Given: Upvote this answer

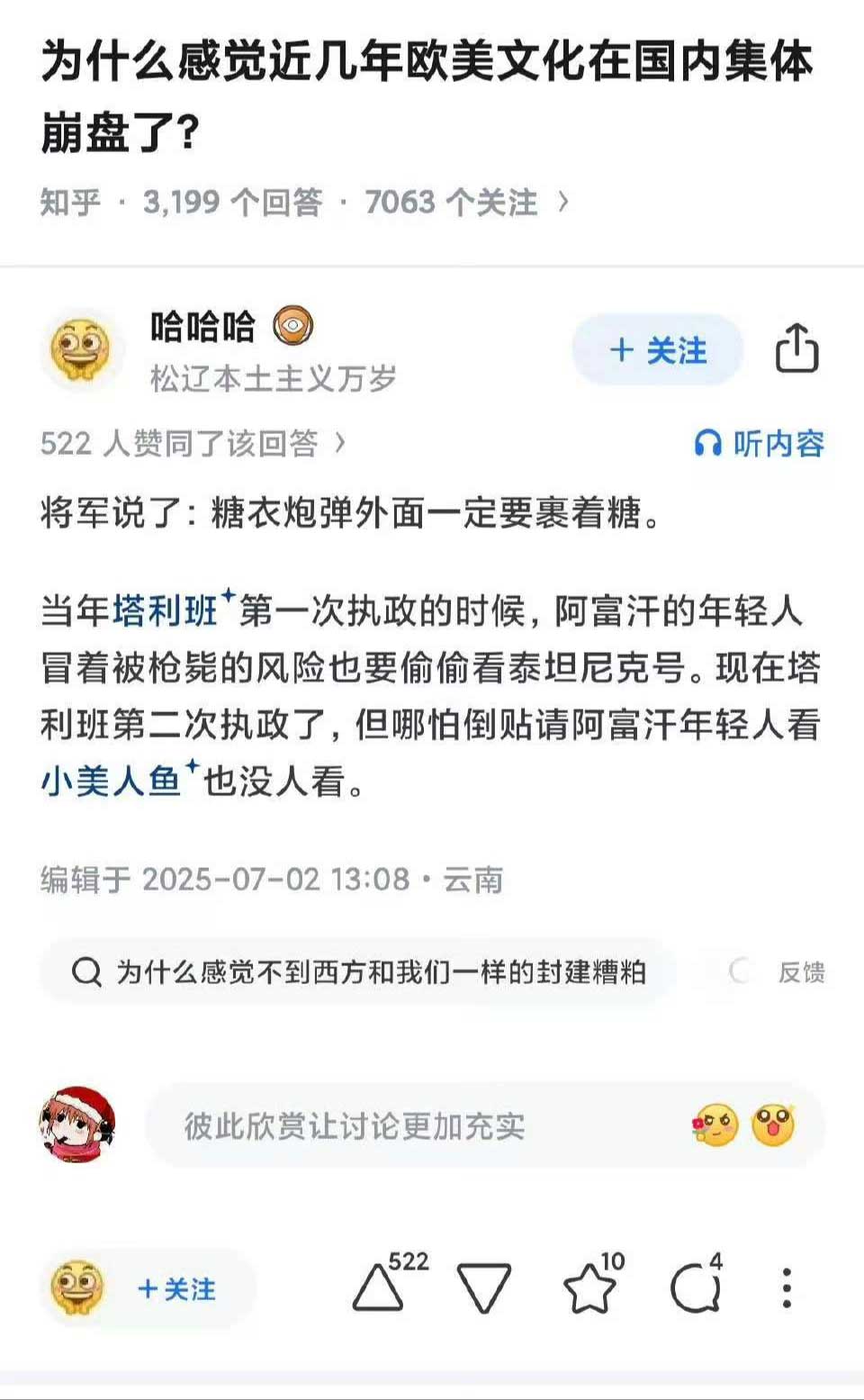Looking at the screenshot, I should [378, 1288].
